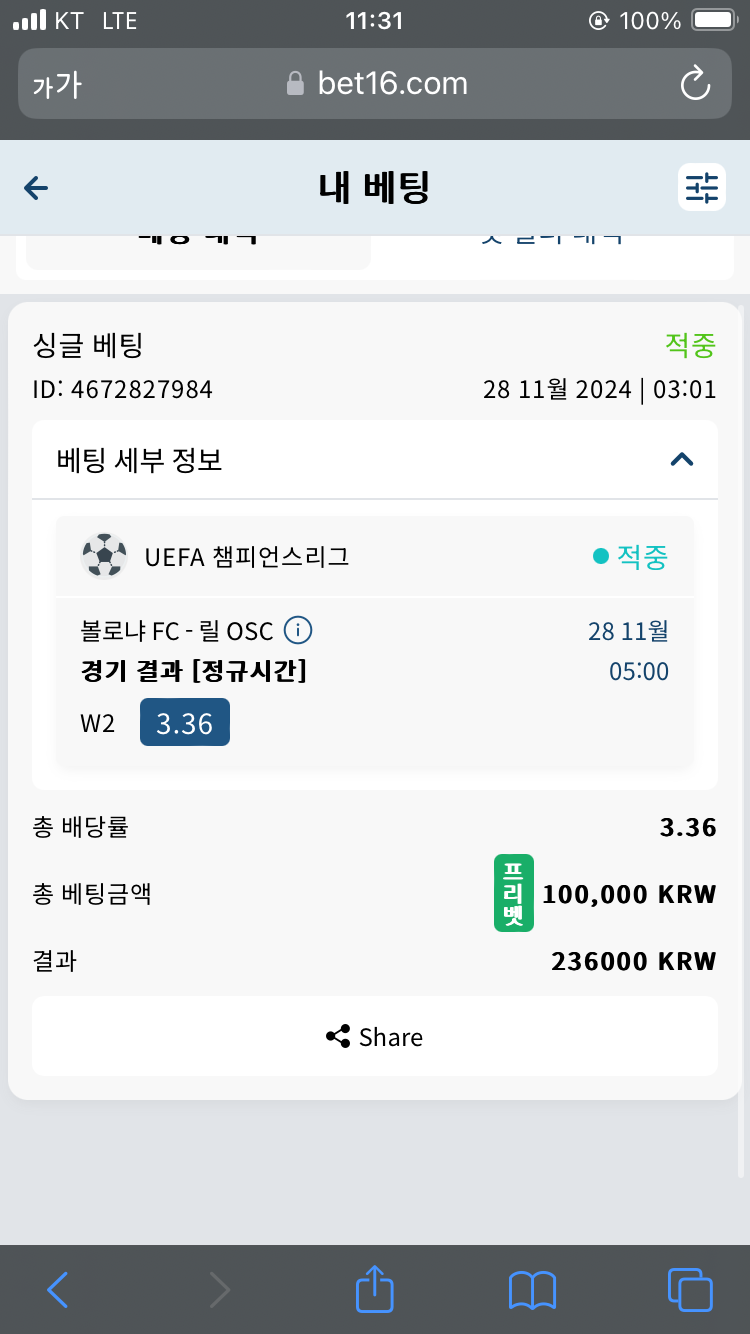Show open Safari tabs

690,1289
